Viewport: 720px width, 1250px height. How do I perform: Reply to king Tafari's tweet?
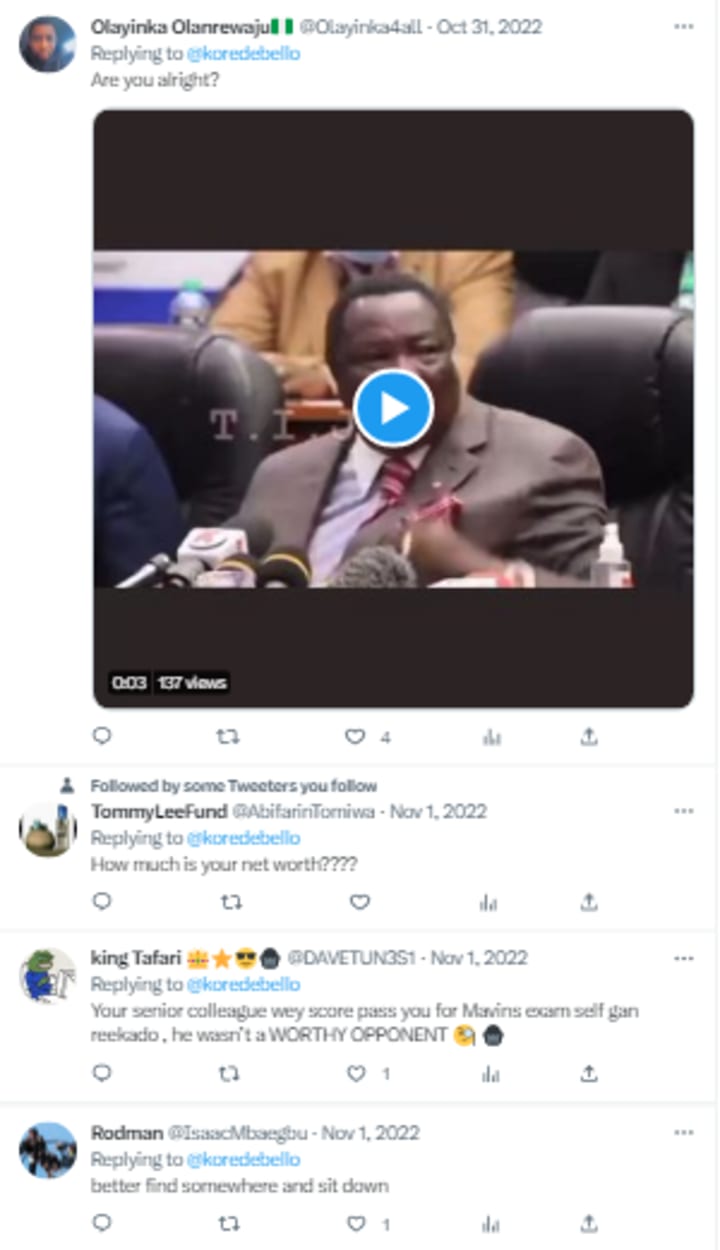102,1074
